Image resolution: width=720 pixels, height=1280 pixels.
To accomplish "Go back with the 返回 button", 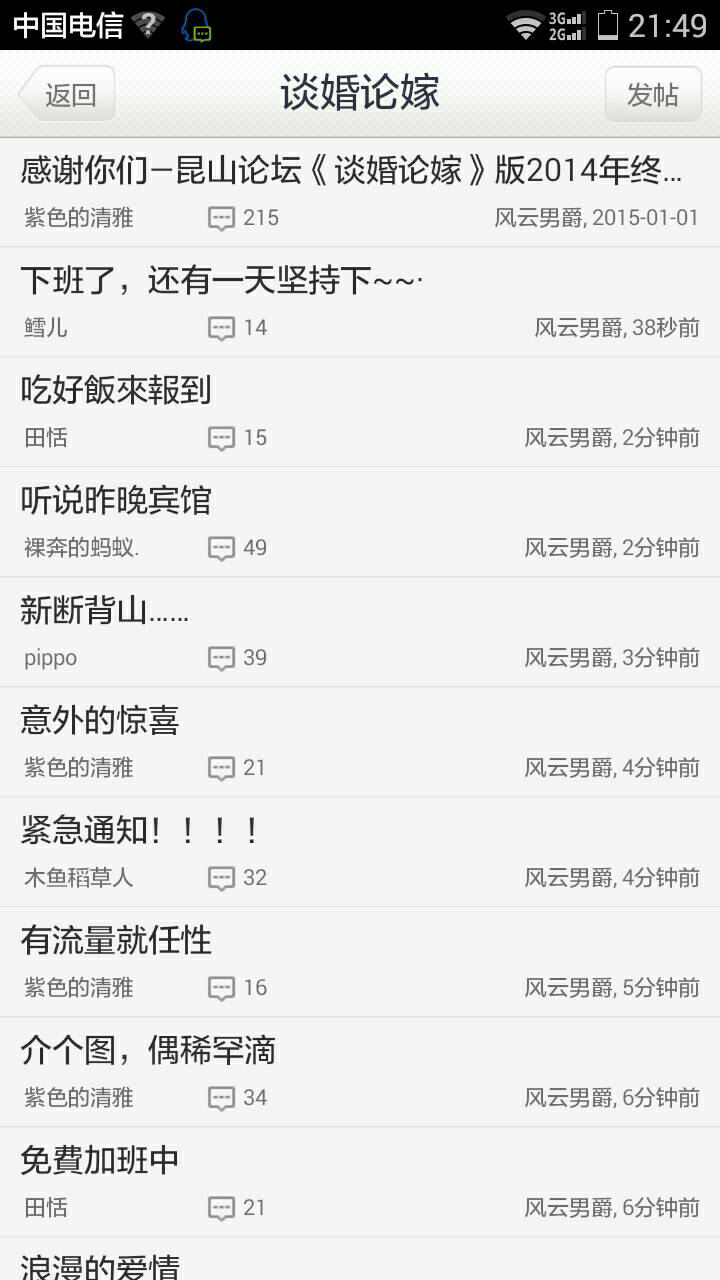I will coord(68,94).
